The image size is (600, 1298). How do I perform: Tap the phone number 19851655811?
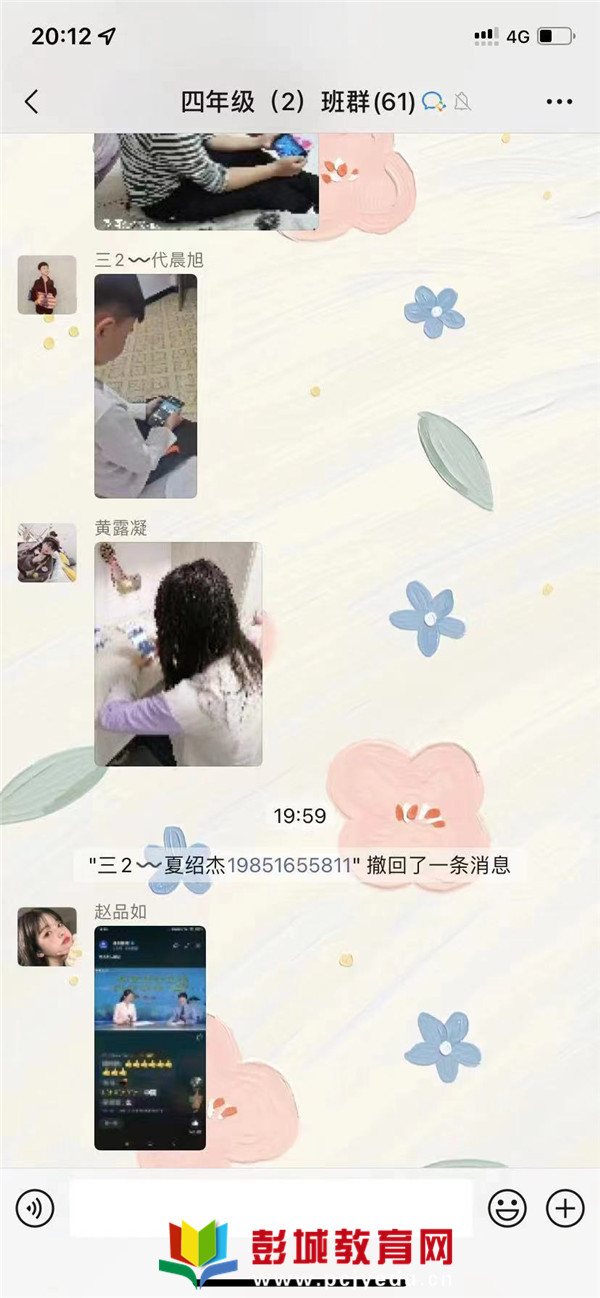(x=289, y=866)
